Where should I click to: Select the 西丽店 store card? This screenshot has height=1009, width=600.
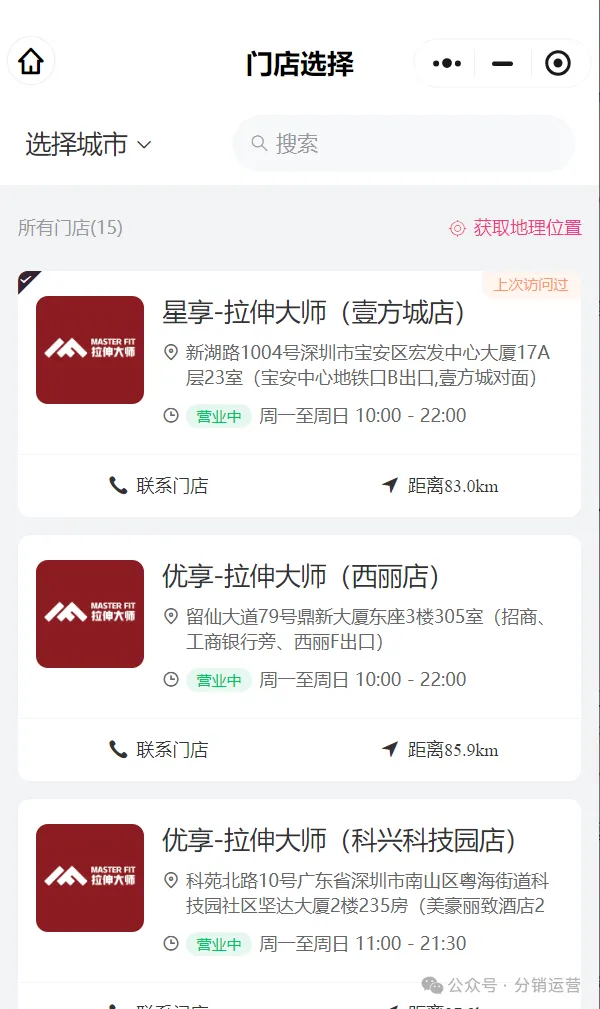[299, 627]
